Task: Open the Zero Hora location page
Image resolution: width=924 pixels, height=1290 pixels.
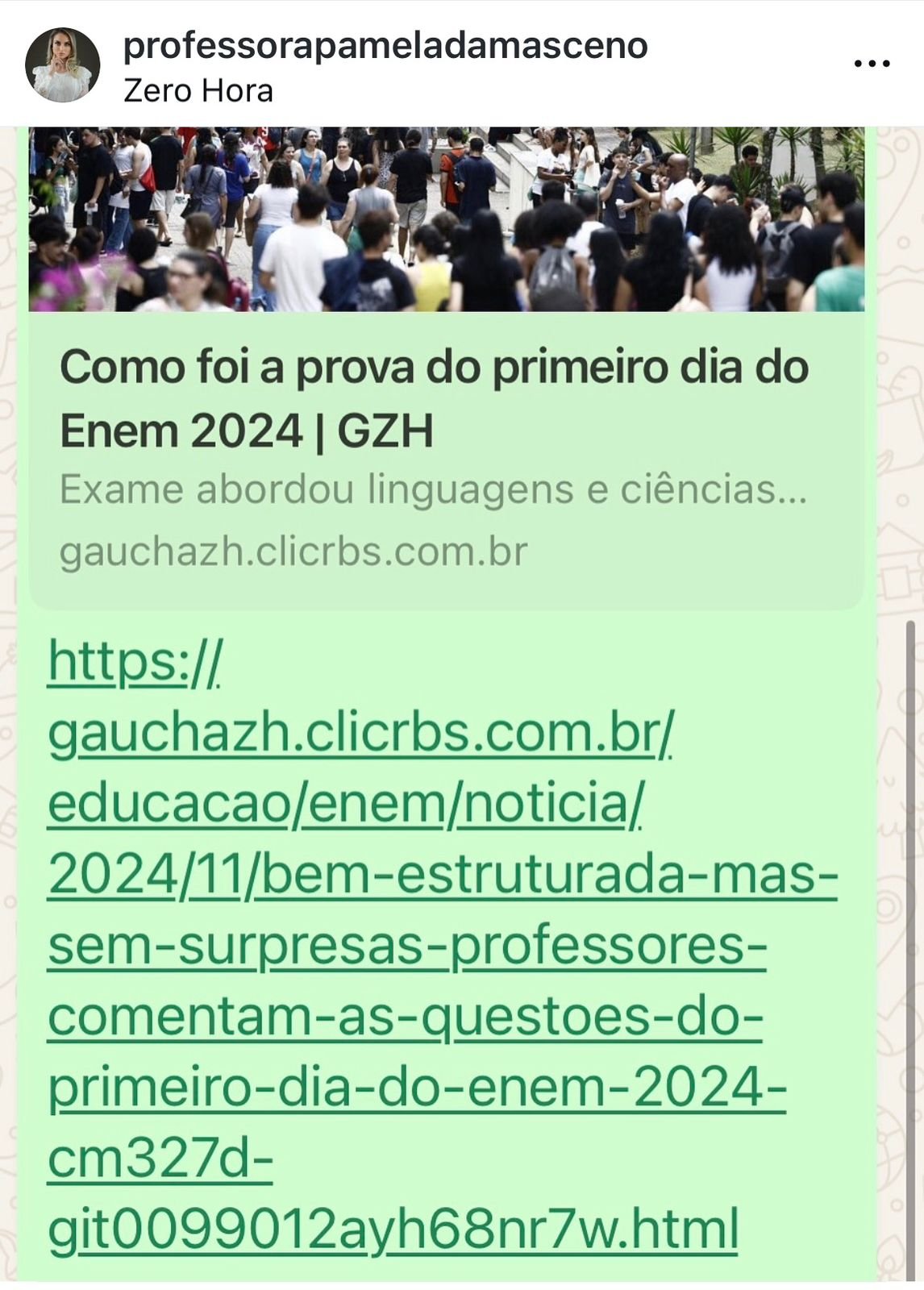Action: [198, 91]
